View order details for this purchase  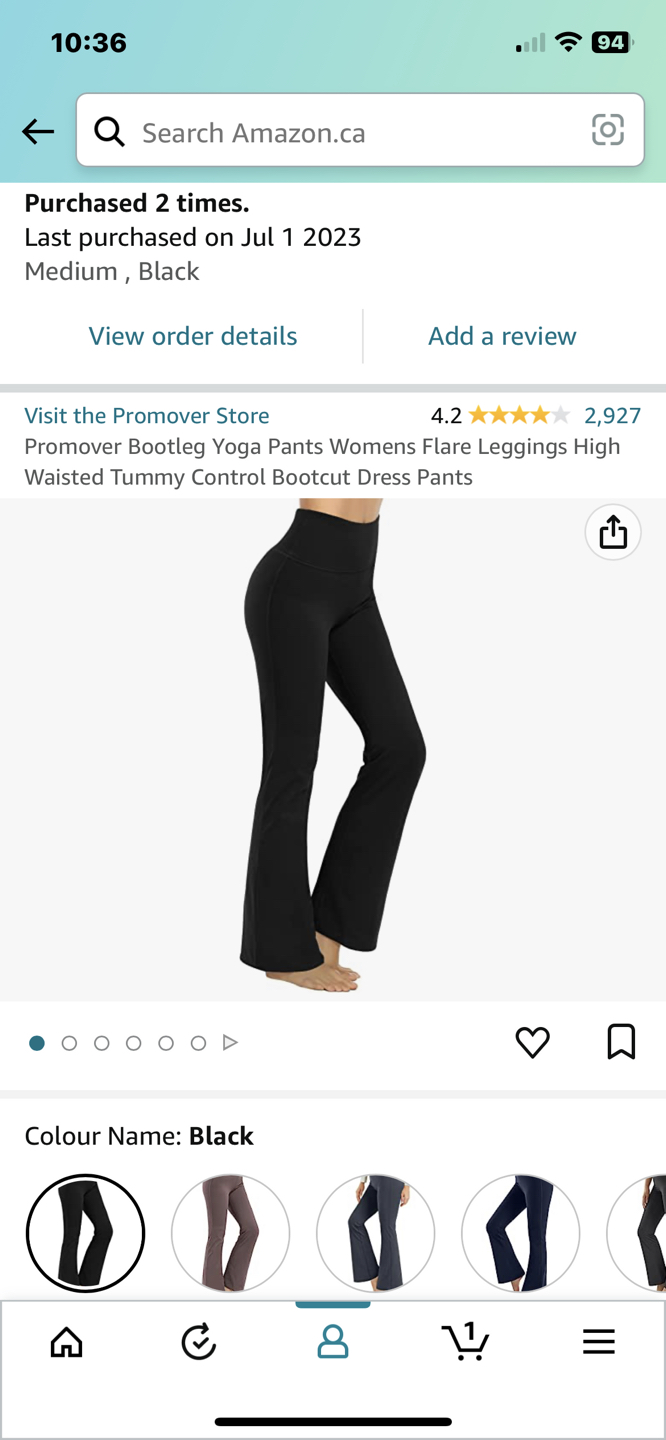click(192, 336)
